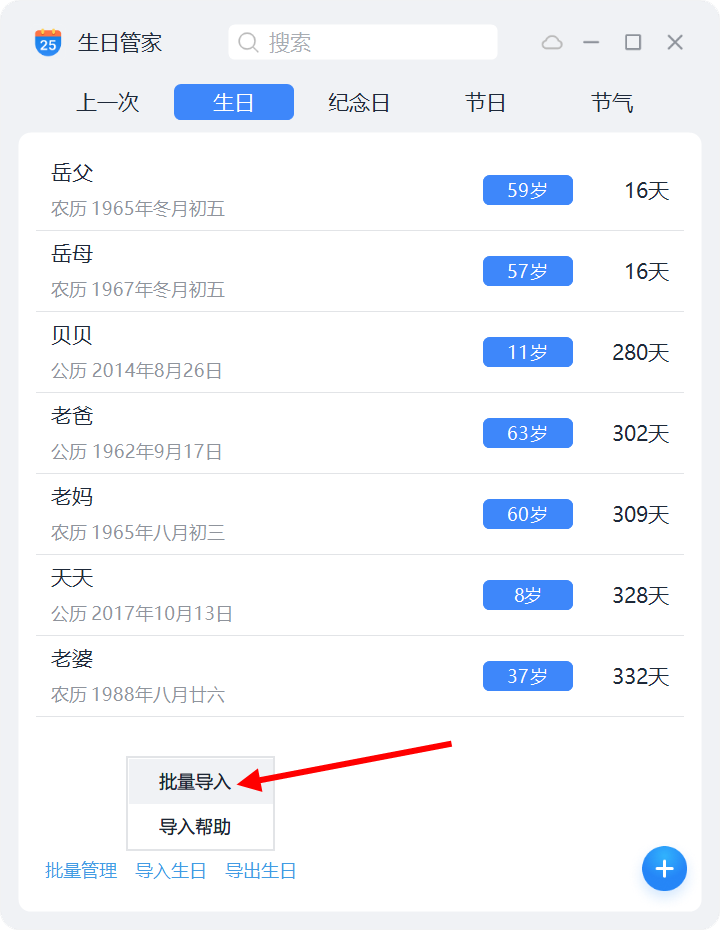Go to the 节日 tab

pos(485,103)
